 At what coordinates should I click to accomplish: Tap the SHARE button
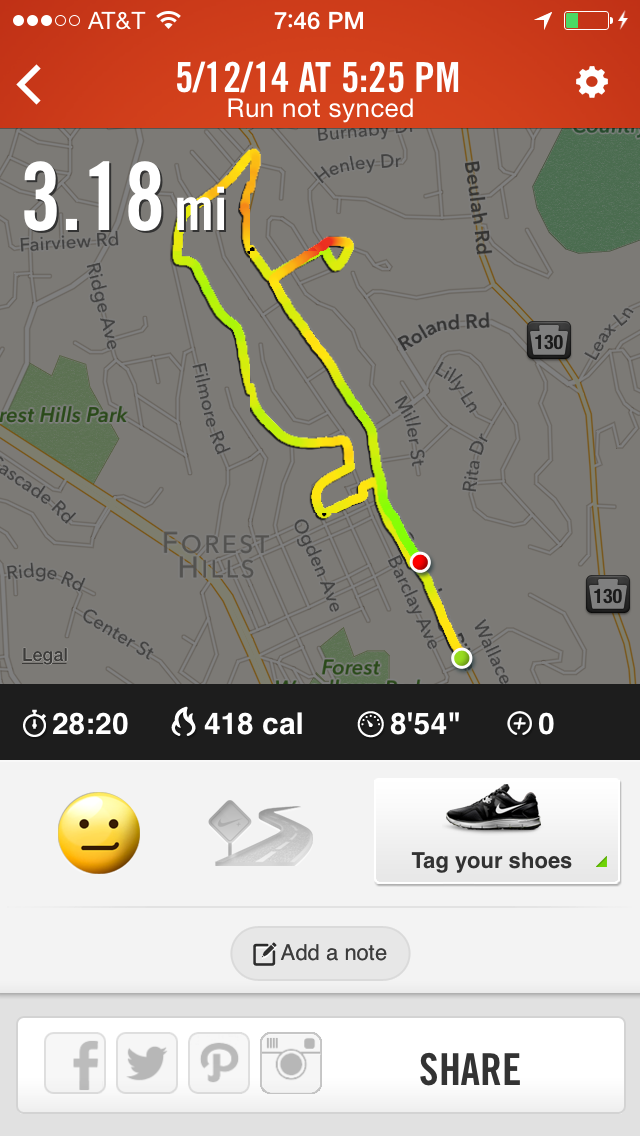(470, 1070)
